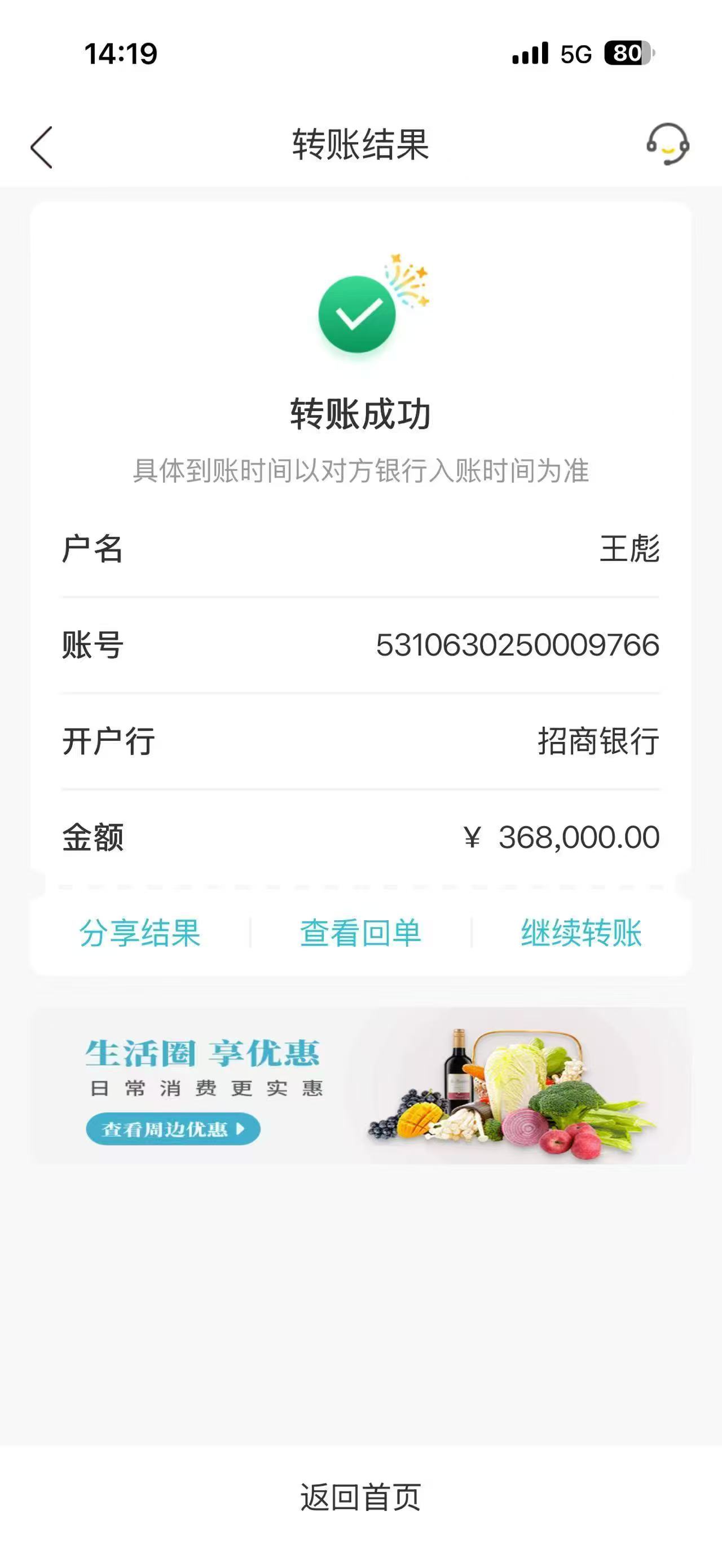
Task: Open customer service headset icon
Action: pyautogui.click(x=667, y=145)
